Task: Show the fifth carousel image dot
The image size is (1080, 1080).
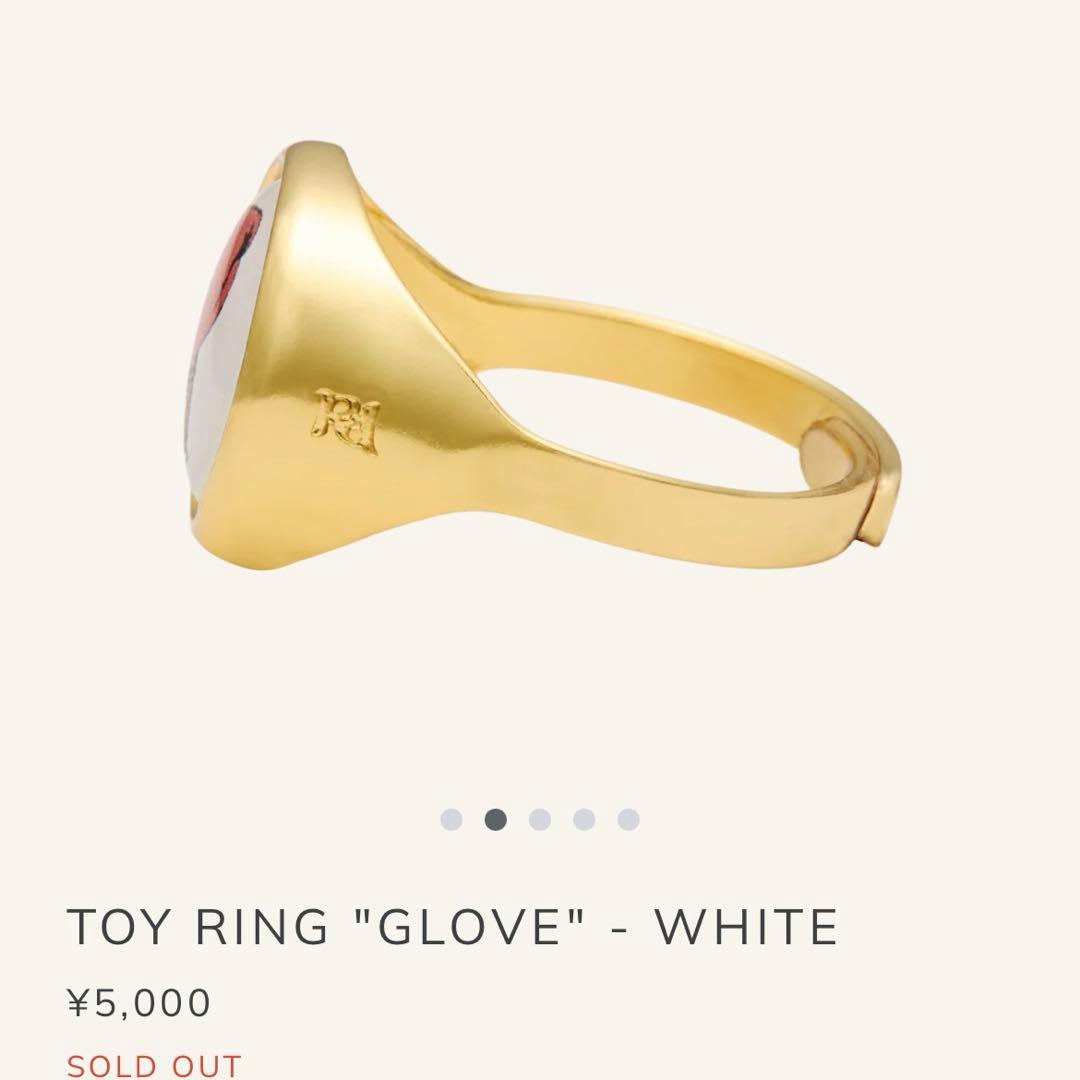Action: pos(628,820)
